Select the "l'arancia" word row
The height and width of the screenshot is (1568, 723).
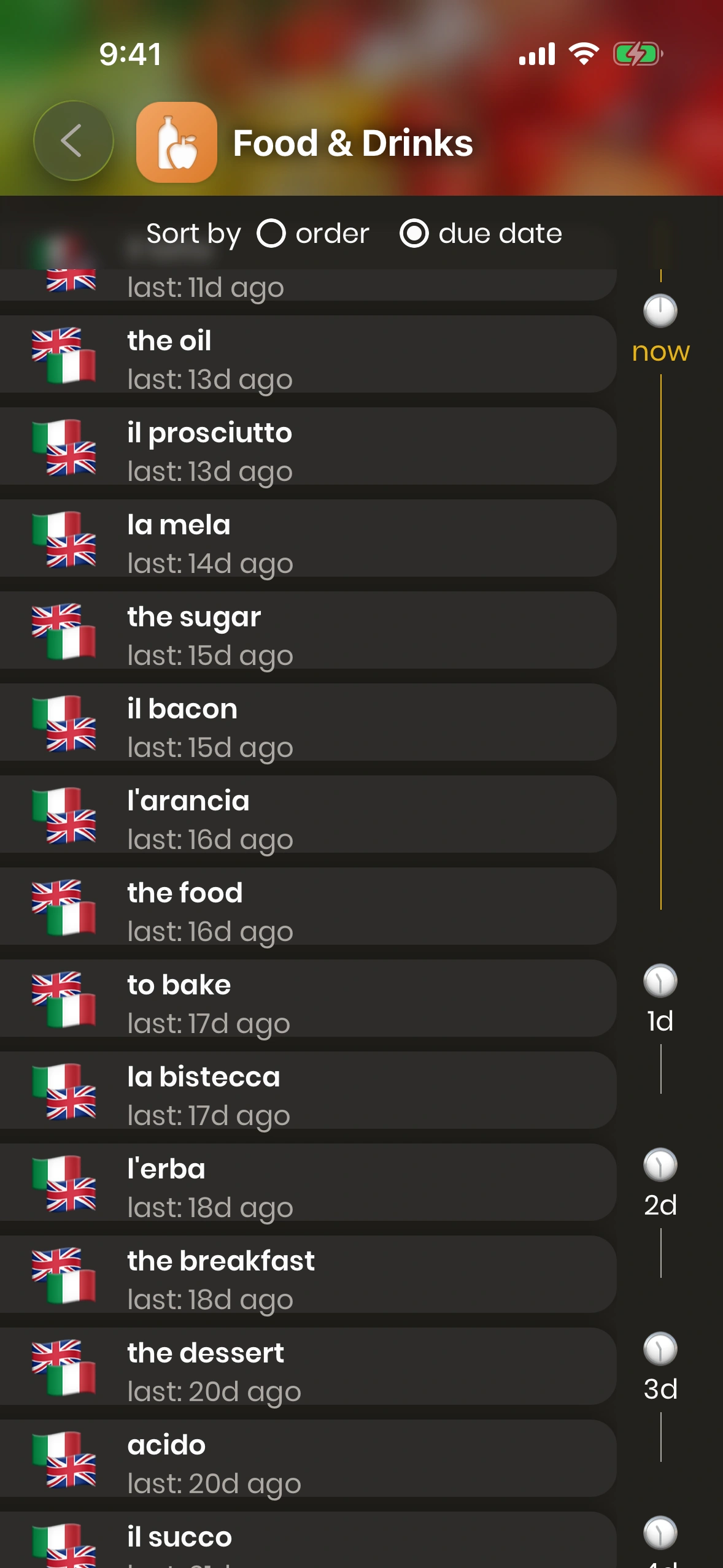307,815
